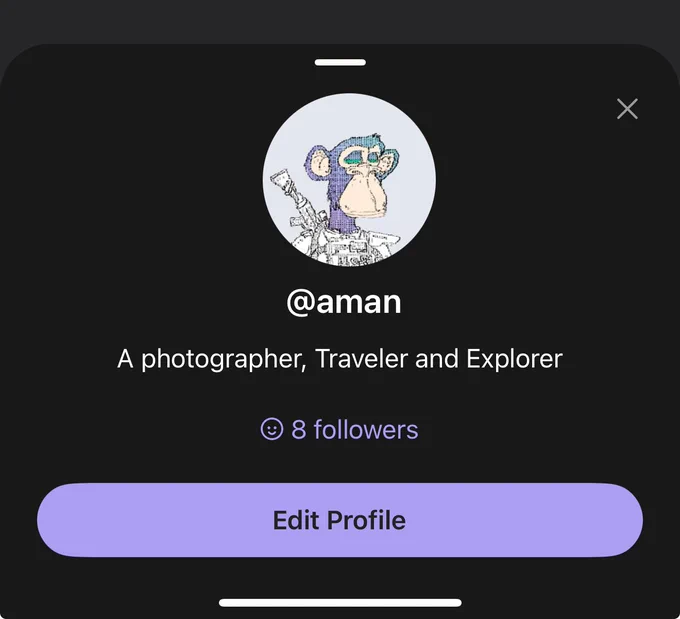
Task: Tap the Edit Profile button
Action: point(340,520)
